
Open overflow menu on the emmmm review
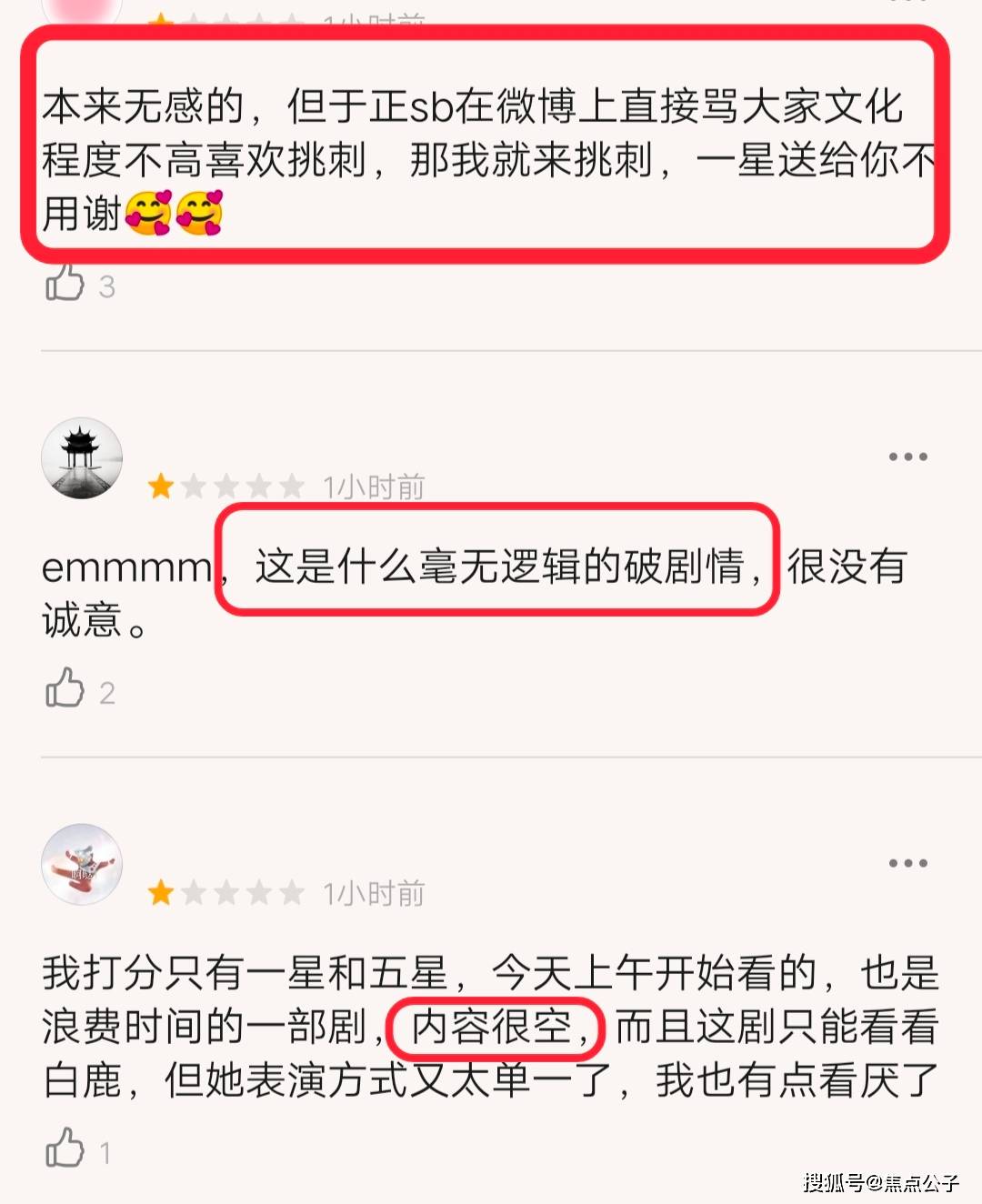(907, 457)
